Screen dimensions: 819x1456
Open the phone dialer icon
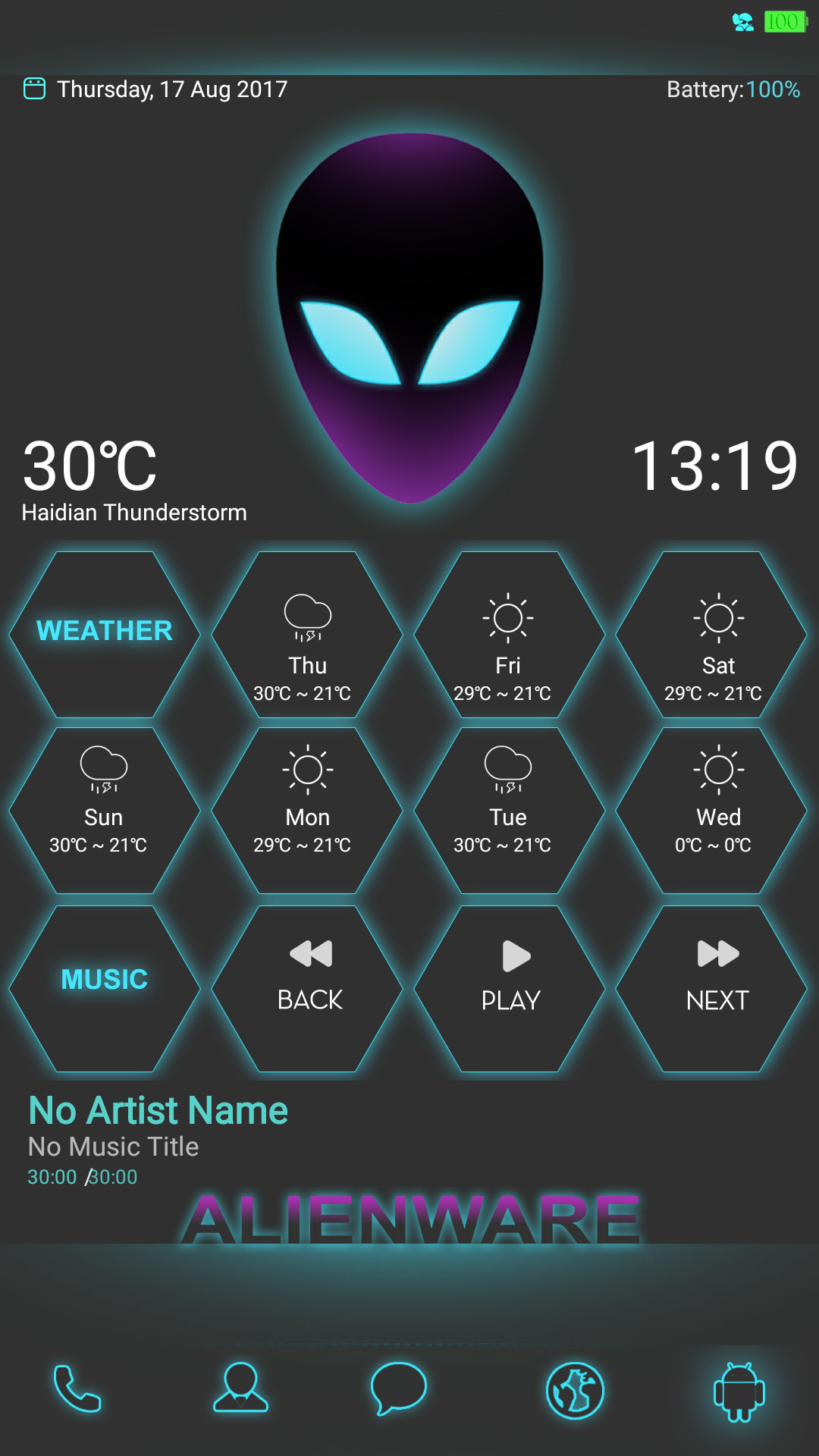tap(77, 1389)
